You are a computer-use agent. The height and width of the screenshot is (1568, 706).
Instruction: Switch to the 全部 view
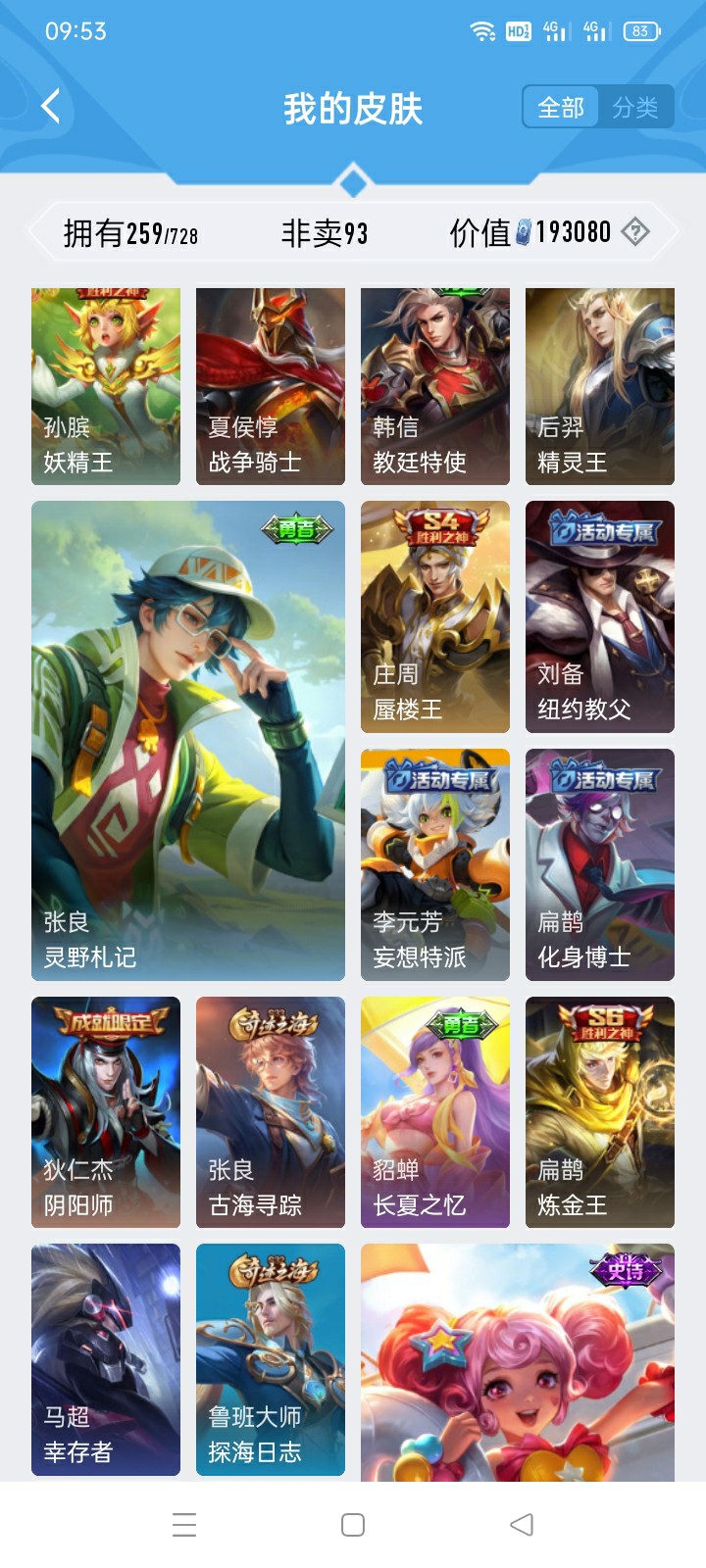click(x=561, y=108)
